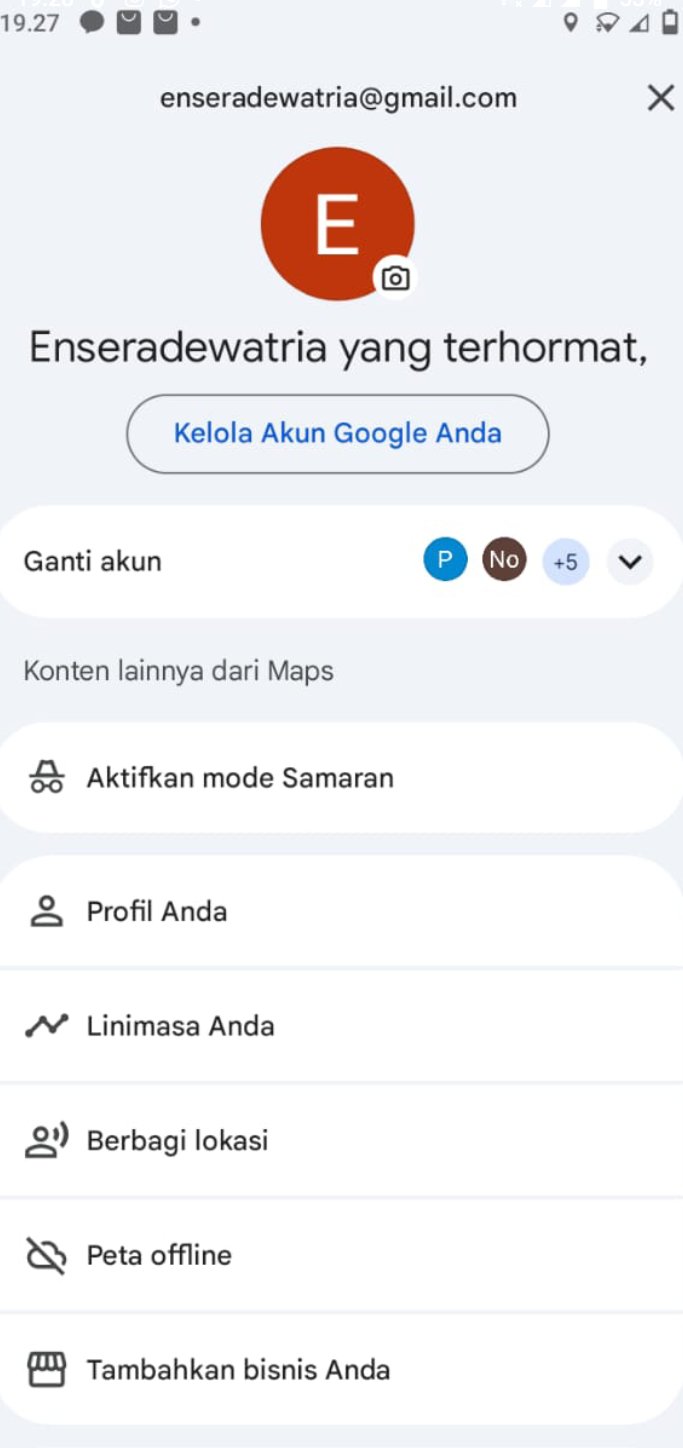This screenshot has height=1448, width=683.
Task: Open Linimasa Anda
Action: pyautogui.click(x=341, y=1026)
